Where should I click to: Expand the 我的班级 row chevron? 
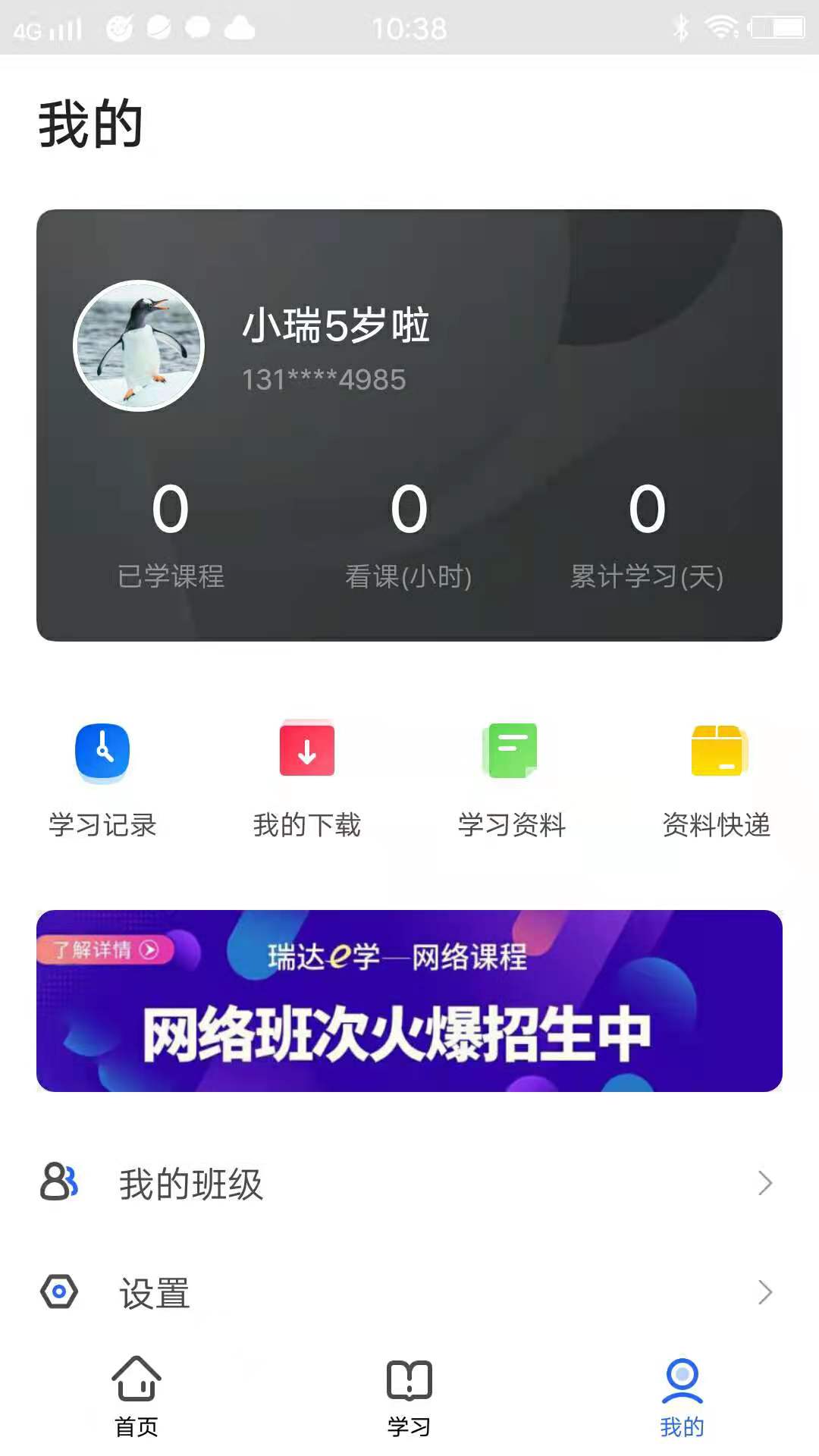point(764,1184)
